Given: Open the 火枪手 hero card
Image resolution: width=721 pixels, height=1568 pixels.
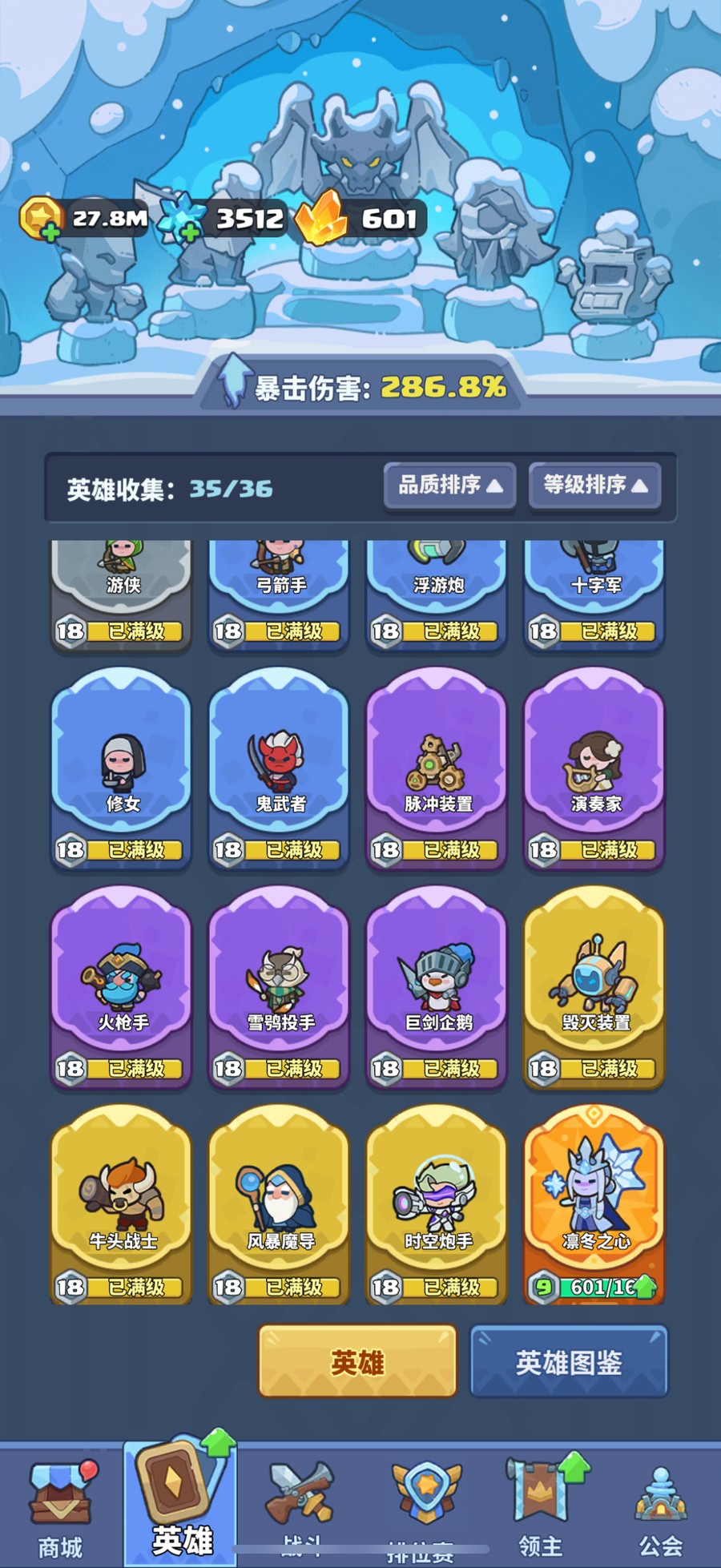Looking at the screenshot, I should [122, 987].
